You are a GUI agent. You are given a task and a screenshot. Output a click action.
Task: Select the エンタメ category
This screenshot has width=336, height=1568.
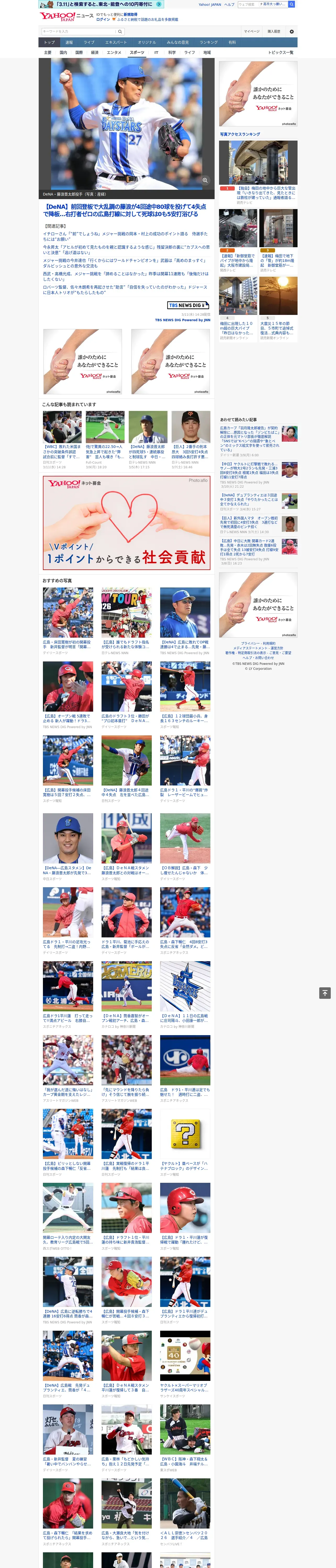point(114,52)
